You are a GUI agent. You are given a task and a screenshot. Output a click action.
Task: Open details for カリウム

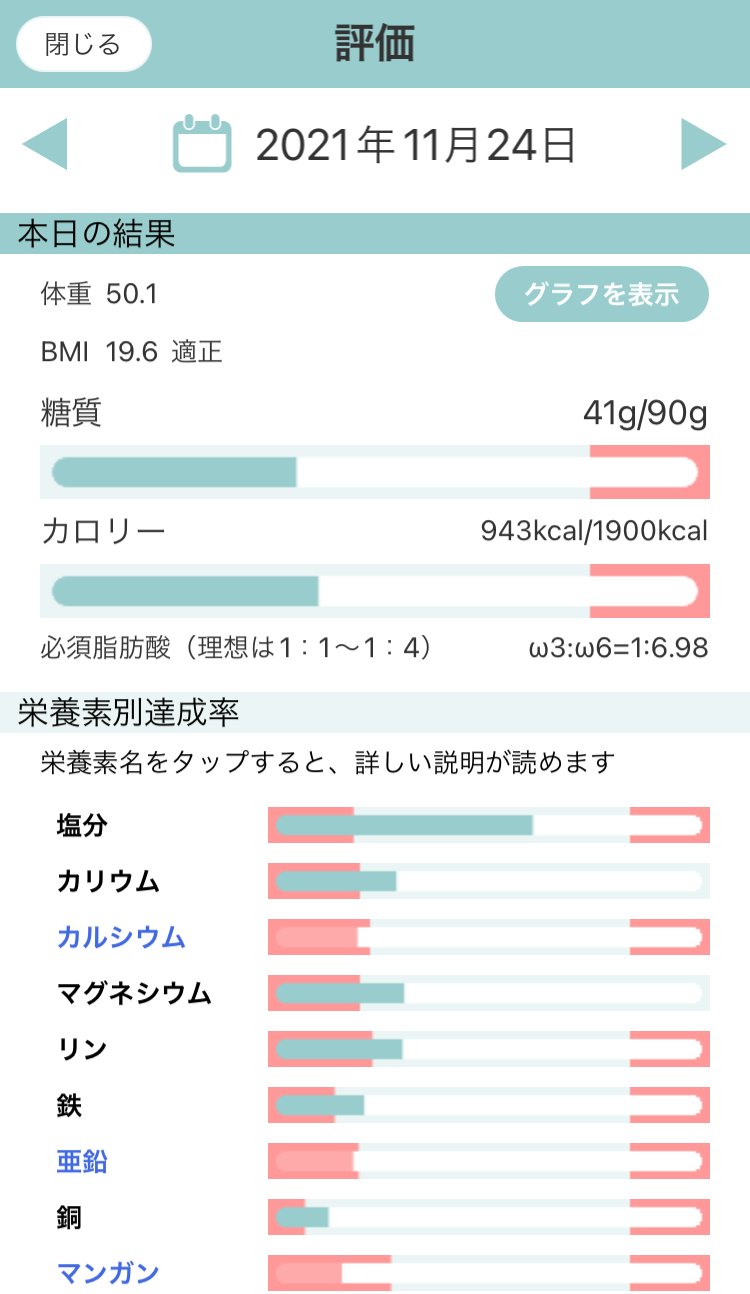(x=109, y=882)
